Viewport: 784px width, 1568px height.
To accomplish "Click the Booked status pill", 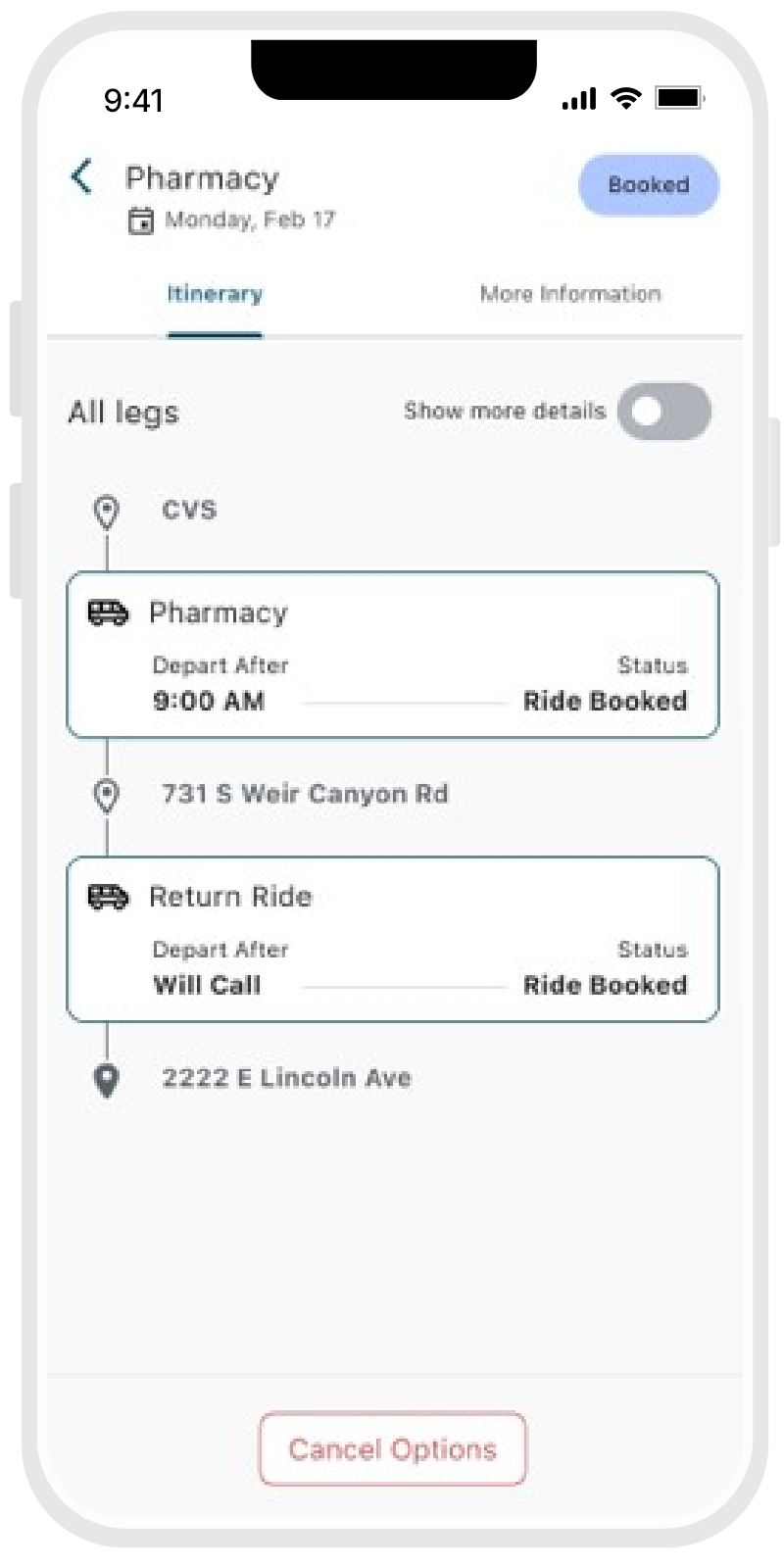I will coord(649,184).
